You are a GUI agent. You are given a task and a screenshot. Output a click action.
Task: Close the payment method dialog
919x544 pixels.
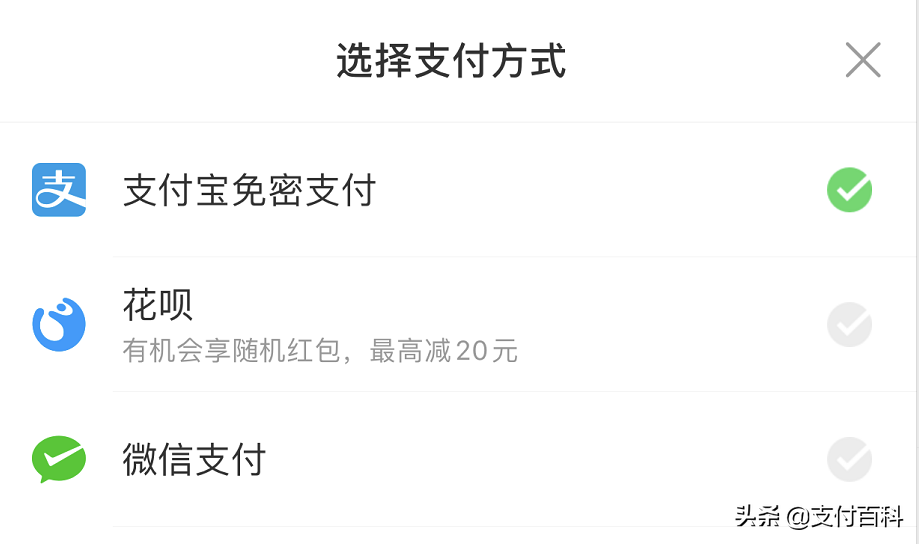pos(862,60)
